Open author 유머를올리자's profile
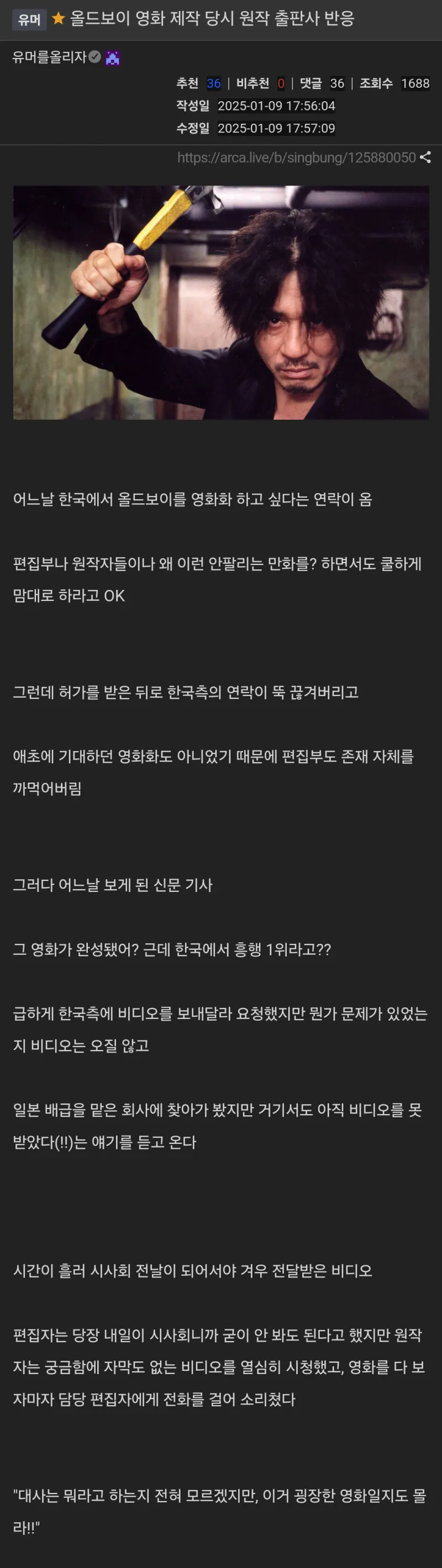Viewport: 442px width, 1568px height. [x=49, y=57]
